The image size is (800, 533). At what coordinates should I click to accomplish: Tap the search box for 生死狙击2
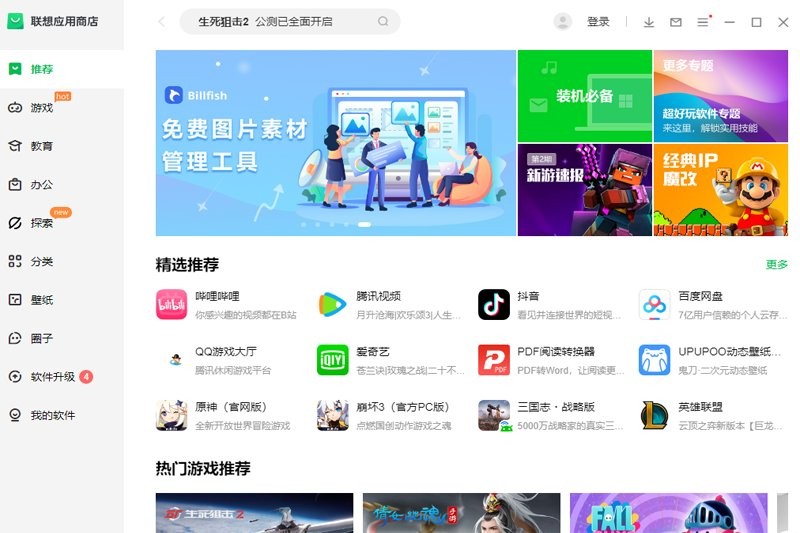pos(280,21)
